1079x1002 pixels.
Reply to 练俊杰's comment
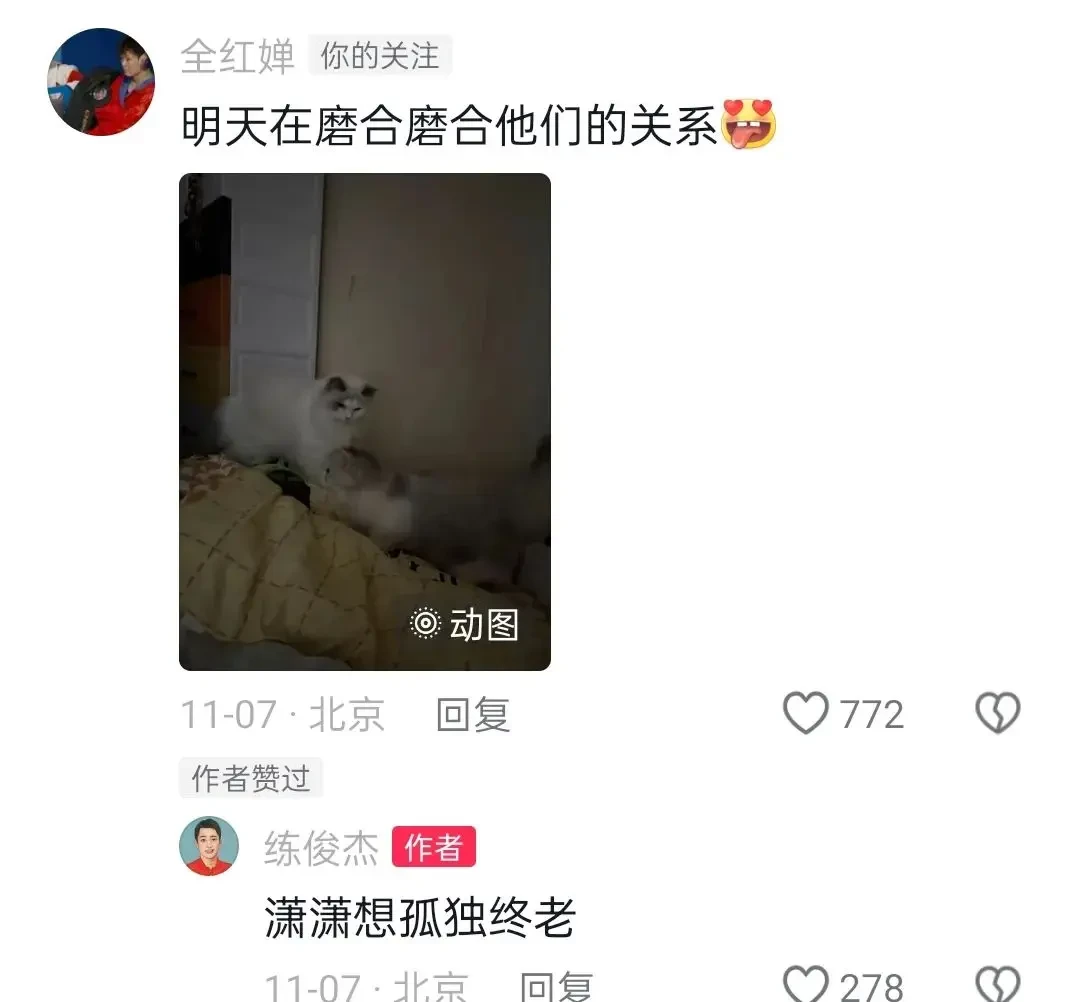point(556,986)
